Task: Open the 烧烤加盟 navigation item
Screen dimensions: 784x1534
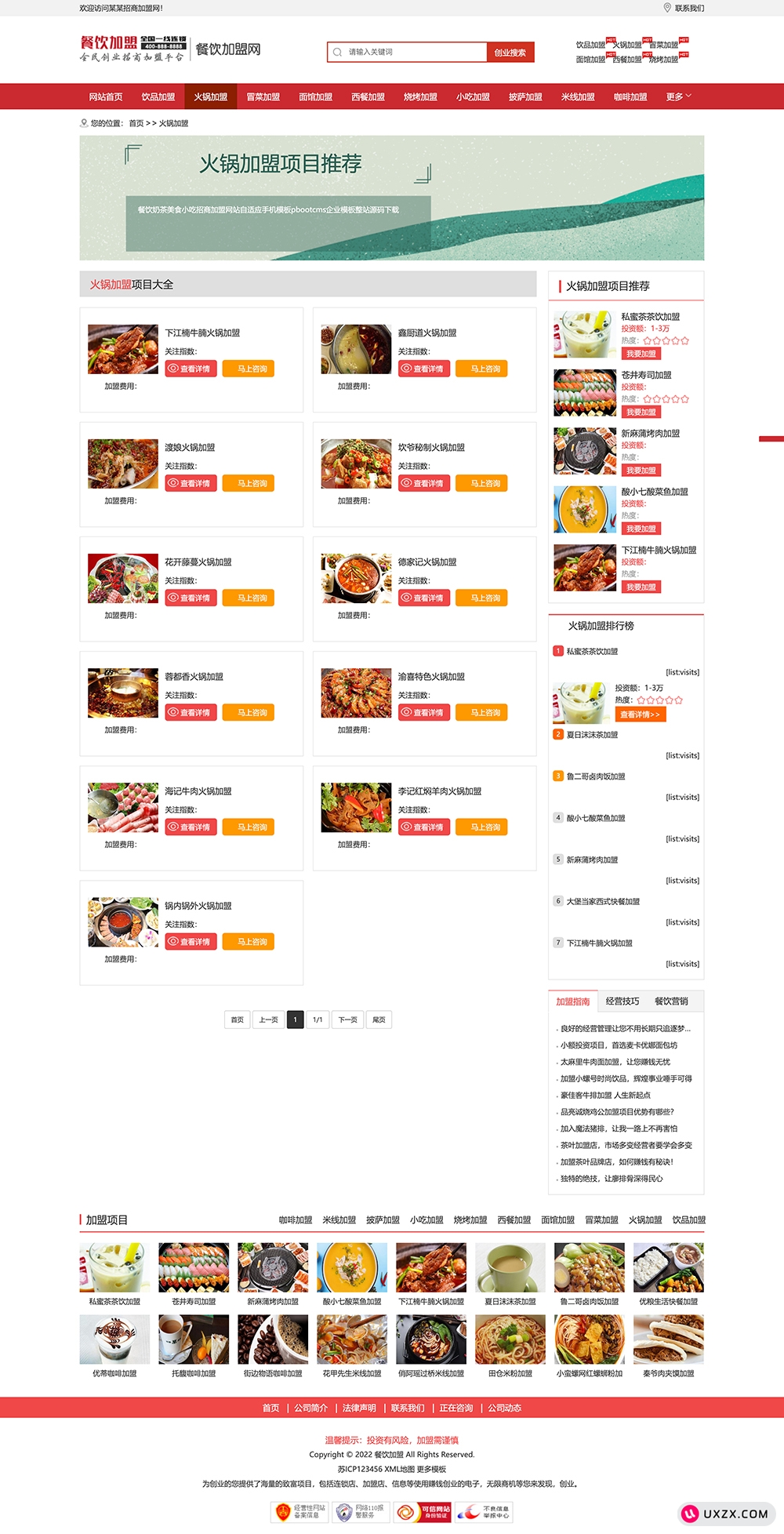Action: tap(420, 97)
